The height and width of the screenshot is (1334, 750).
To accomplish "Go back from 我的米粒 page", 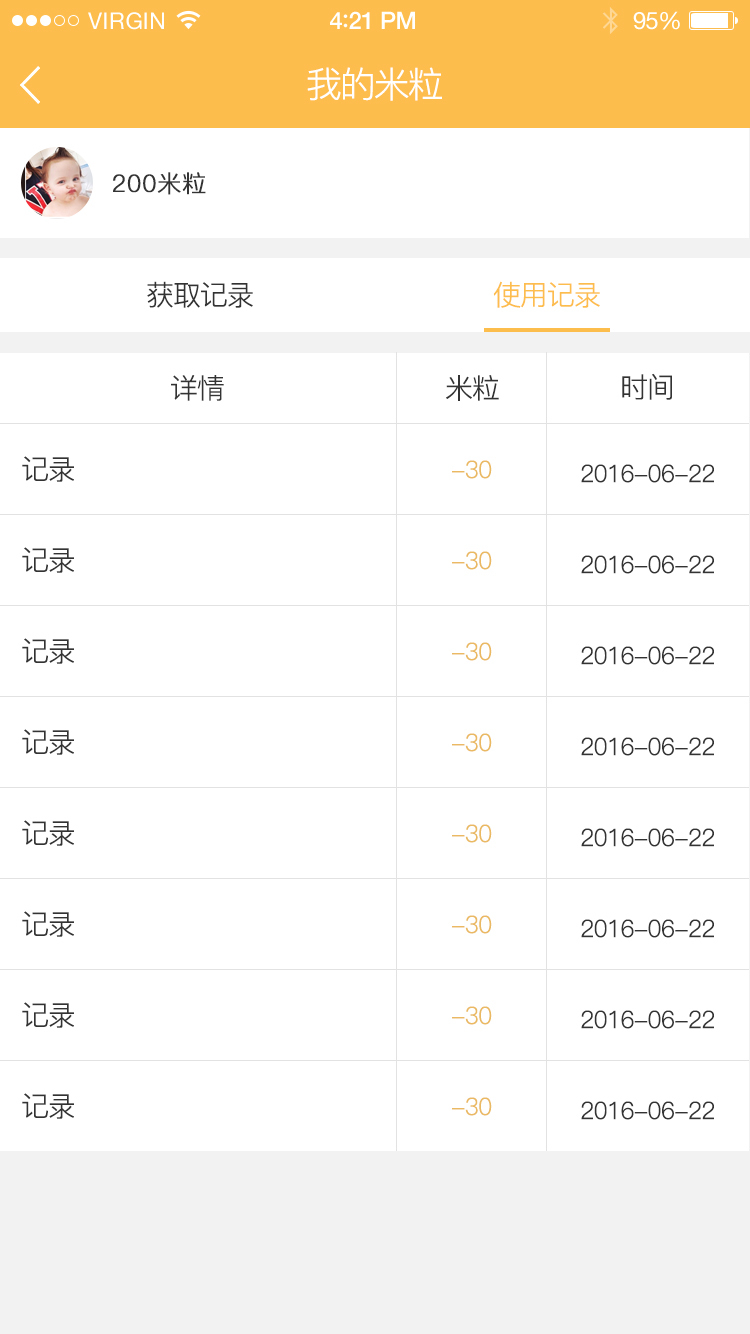I will pyautogui.click(x=31, y=85).
